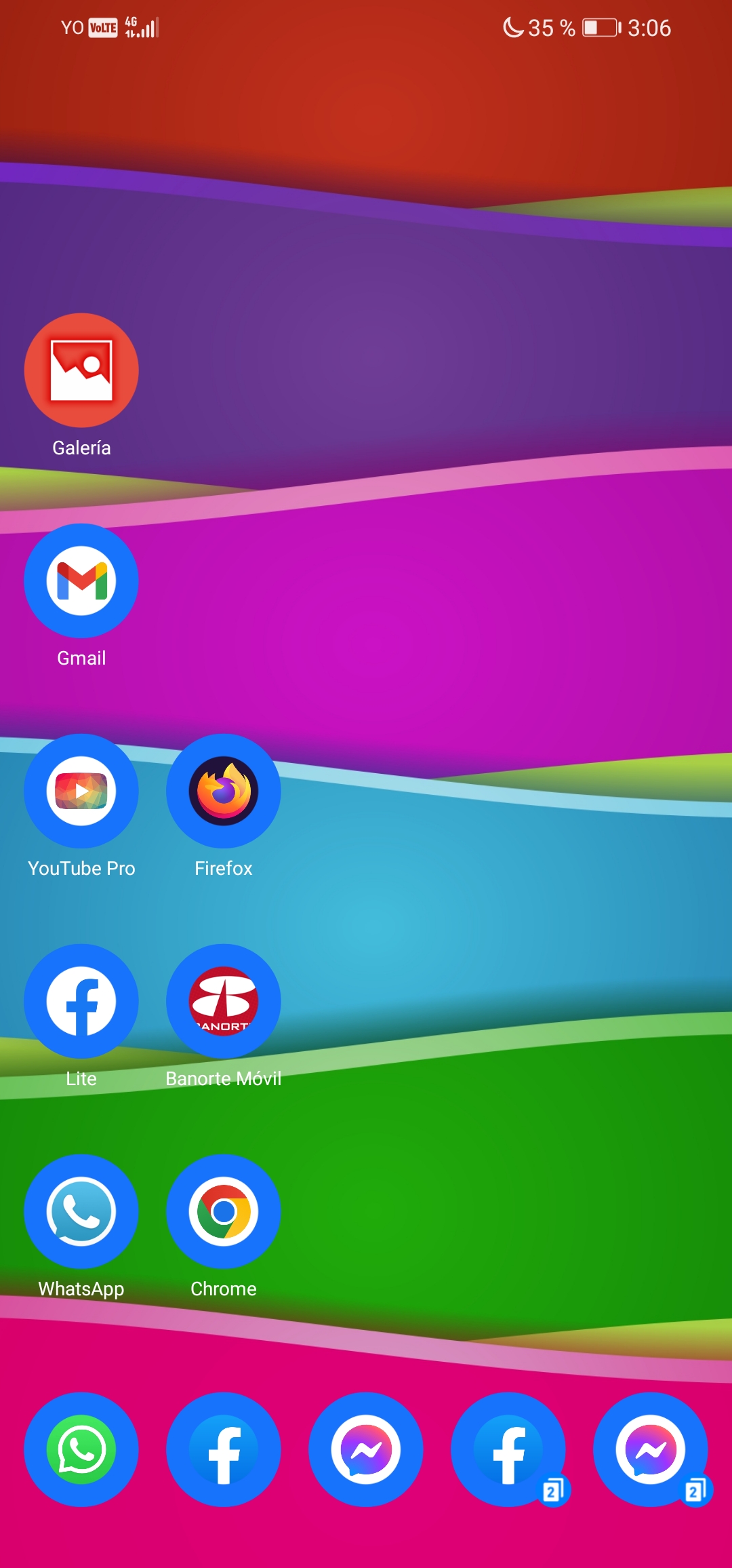
Task: Launch Messenger in dock without clone badge
Action: pyautogui.click(x=366, y=1449)
